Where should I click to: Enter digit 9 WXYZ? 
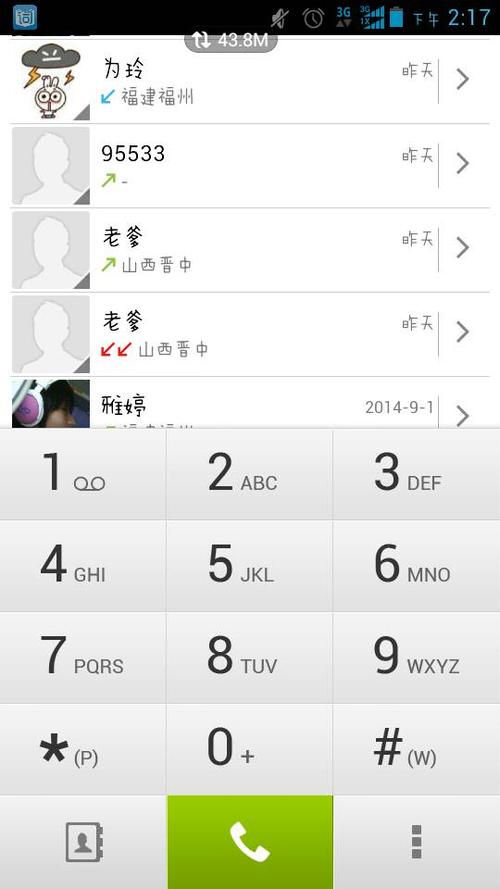[x=417, y=658]
